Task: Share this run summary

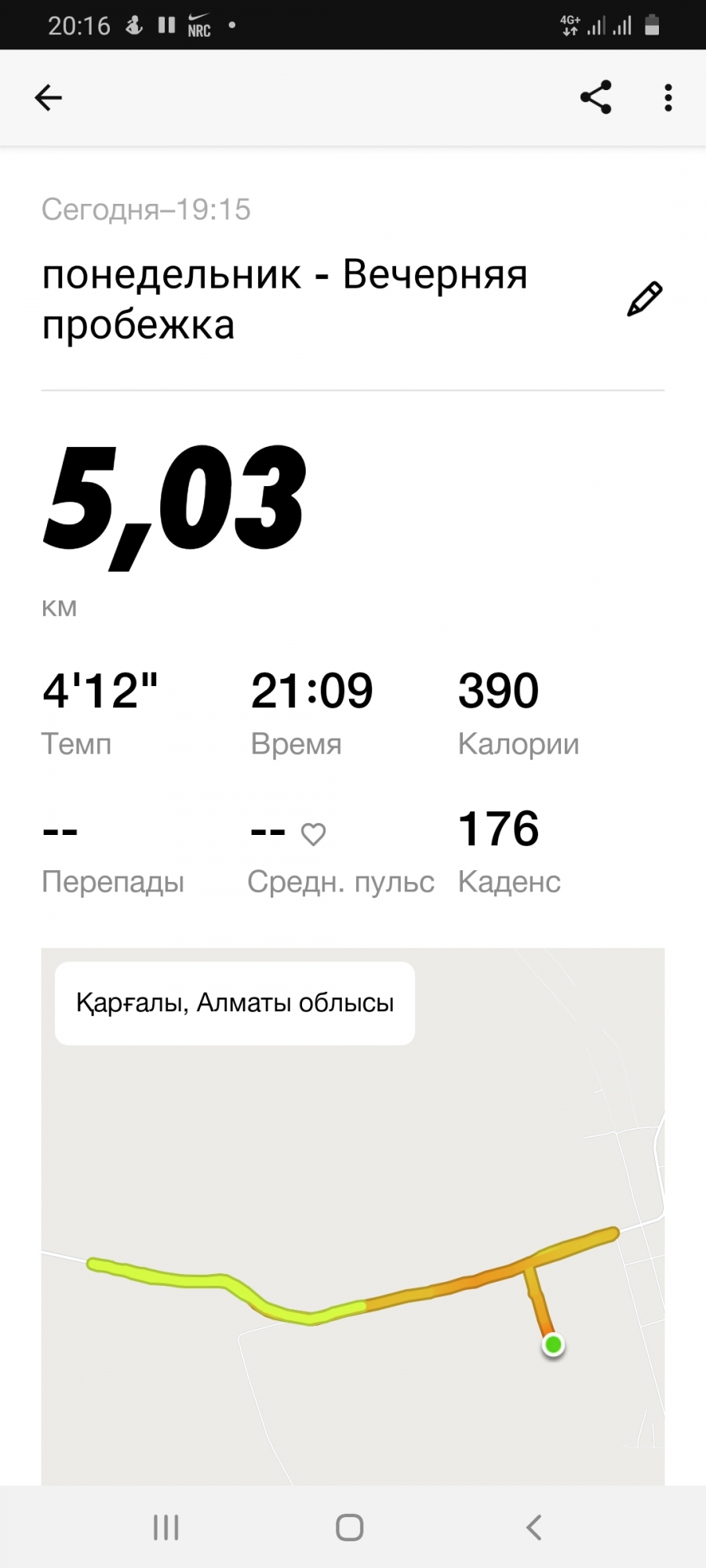Action: click(x=595, y=97)
